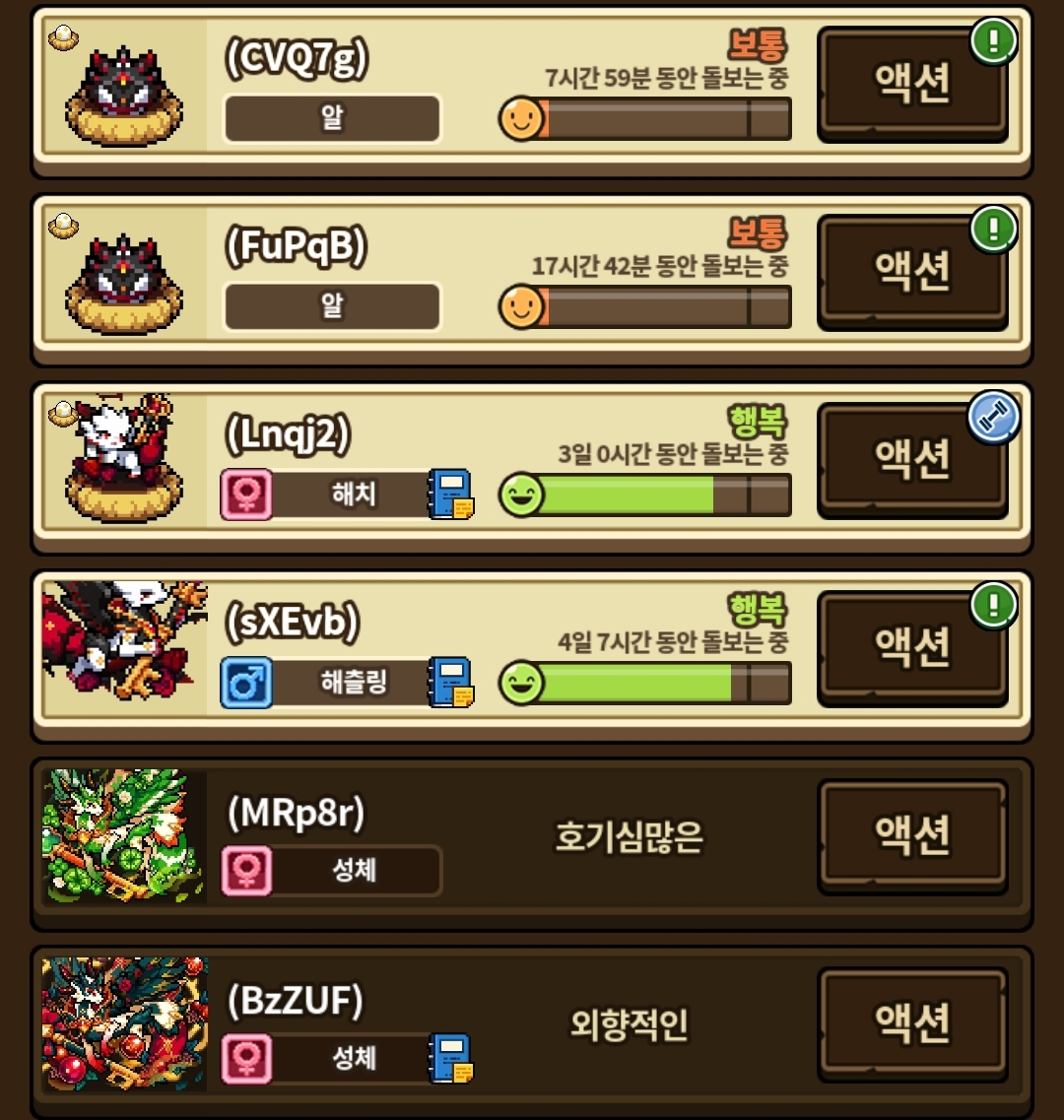Open the blue notebook icon for Lnqj2

[x=450, y=494]
